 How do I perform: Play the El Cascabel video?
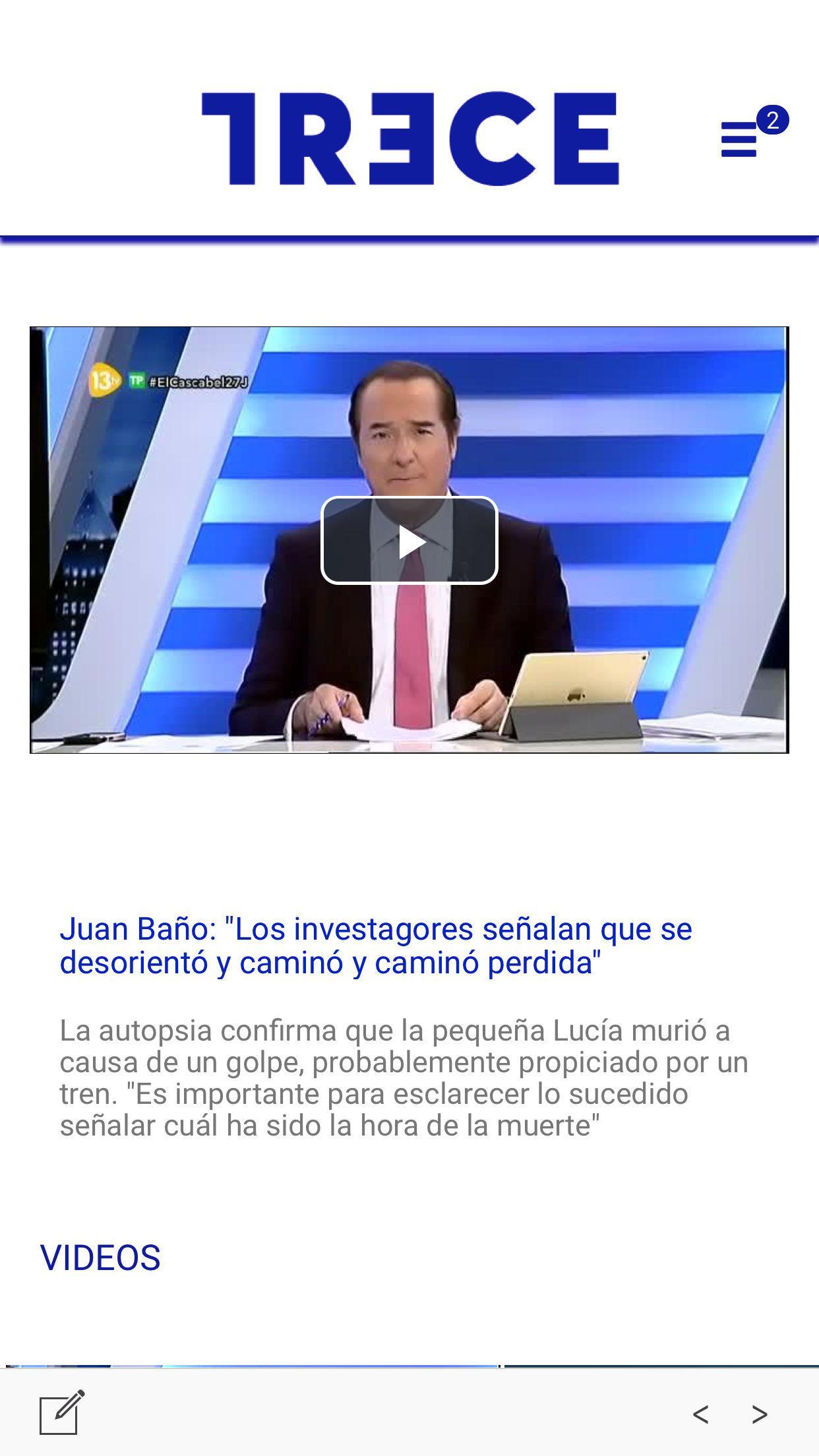point(409,541)
